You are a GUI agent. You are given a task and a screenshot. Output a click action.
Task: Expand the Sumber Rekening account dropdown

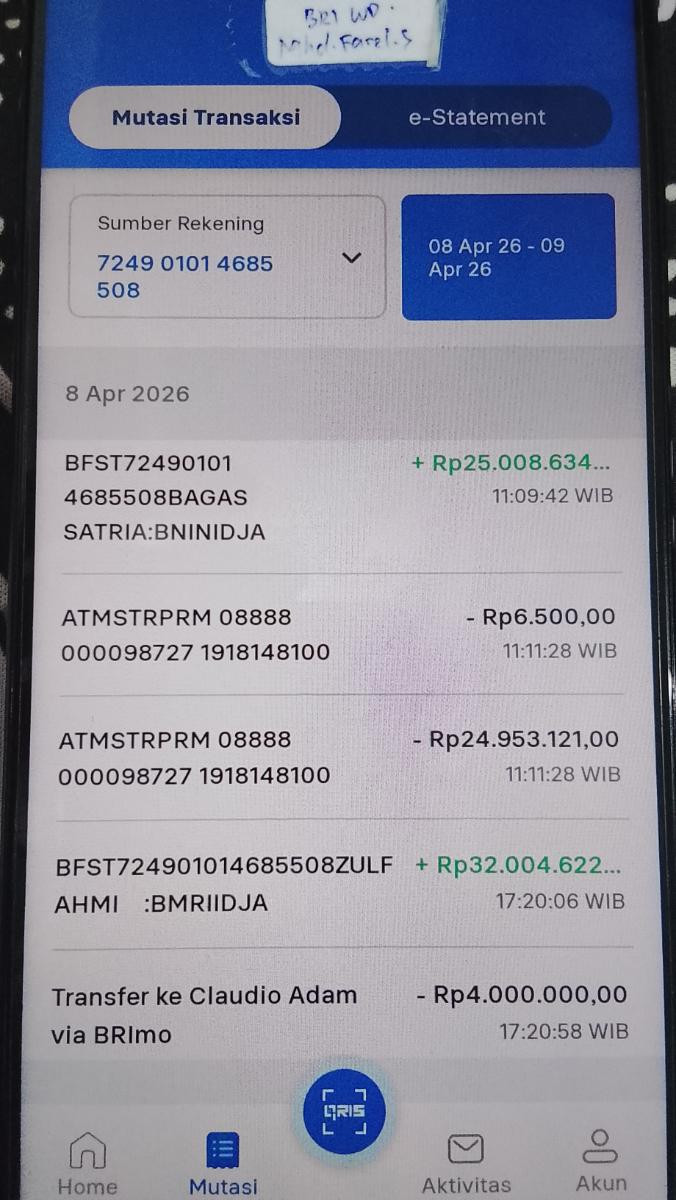coord(227,257)
